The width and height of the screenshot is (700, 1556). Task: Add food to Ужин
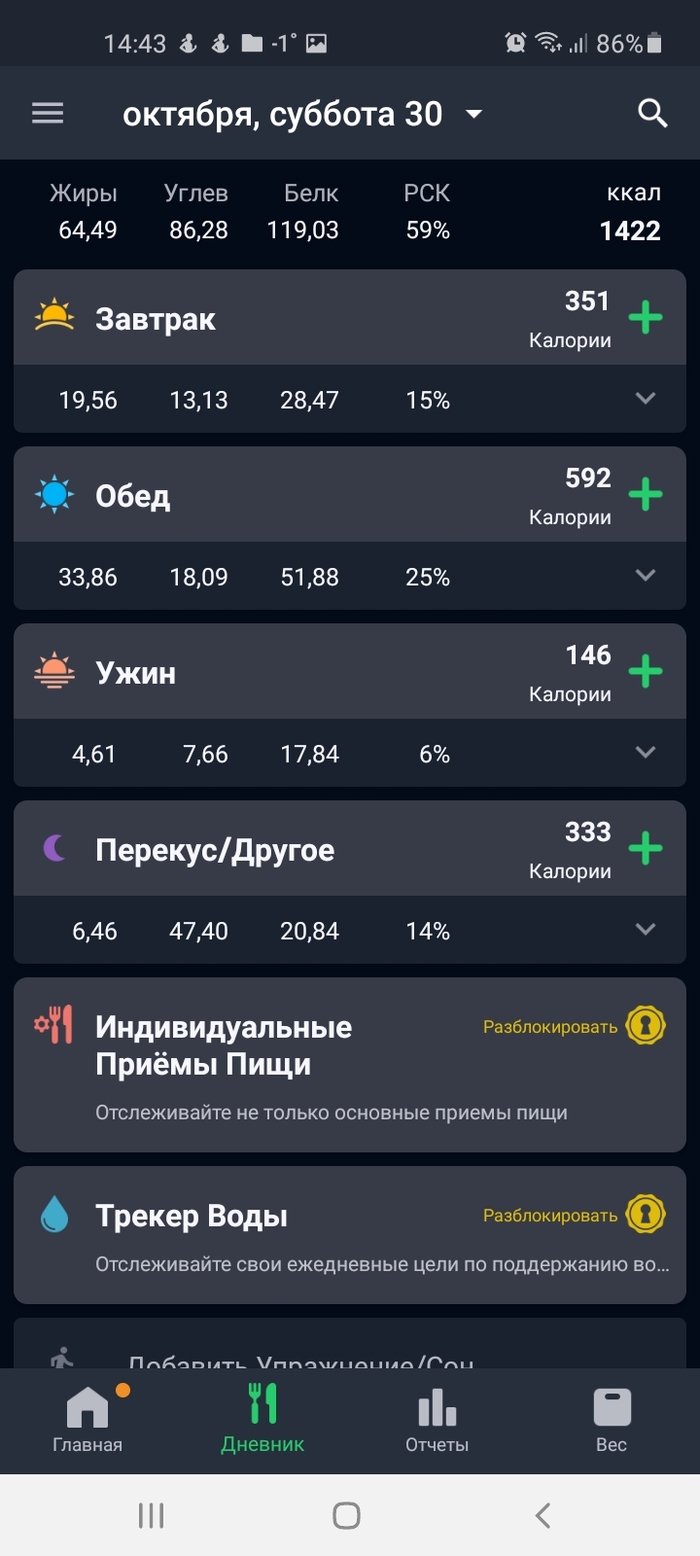point(645,672)
